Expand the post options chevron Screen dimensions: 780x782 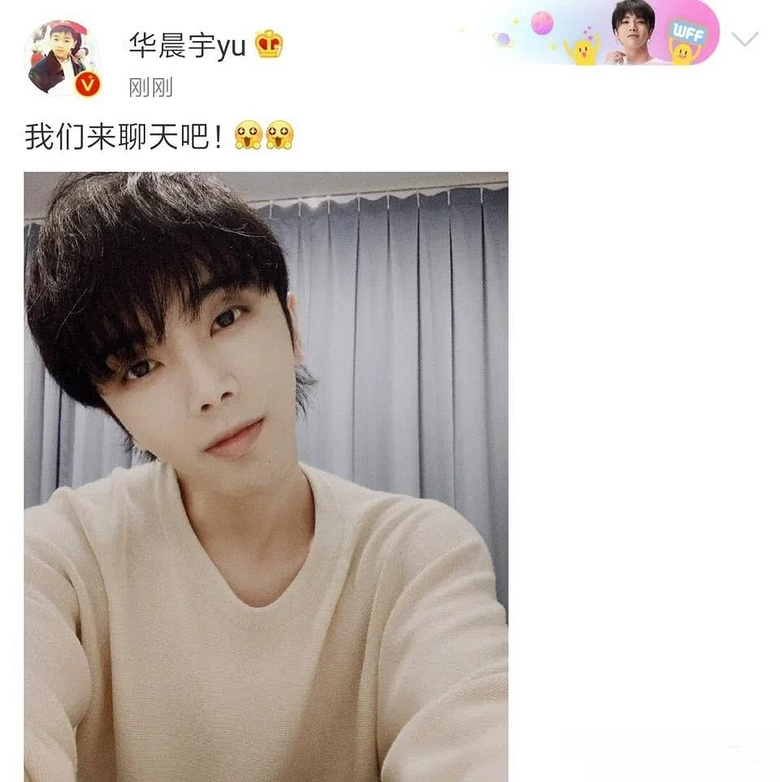coord(745,40)
